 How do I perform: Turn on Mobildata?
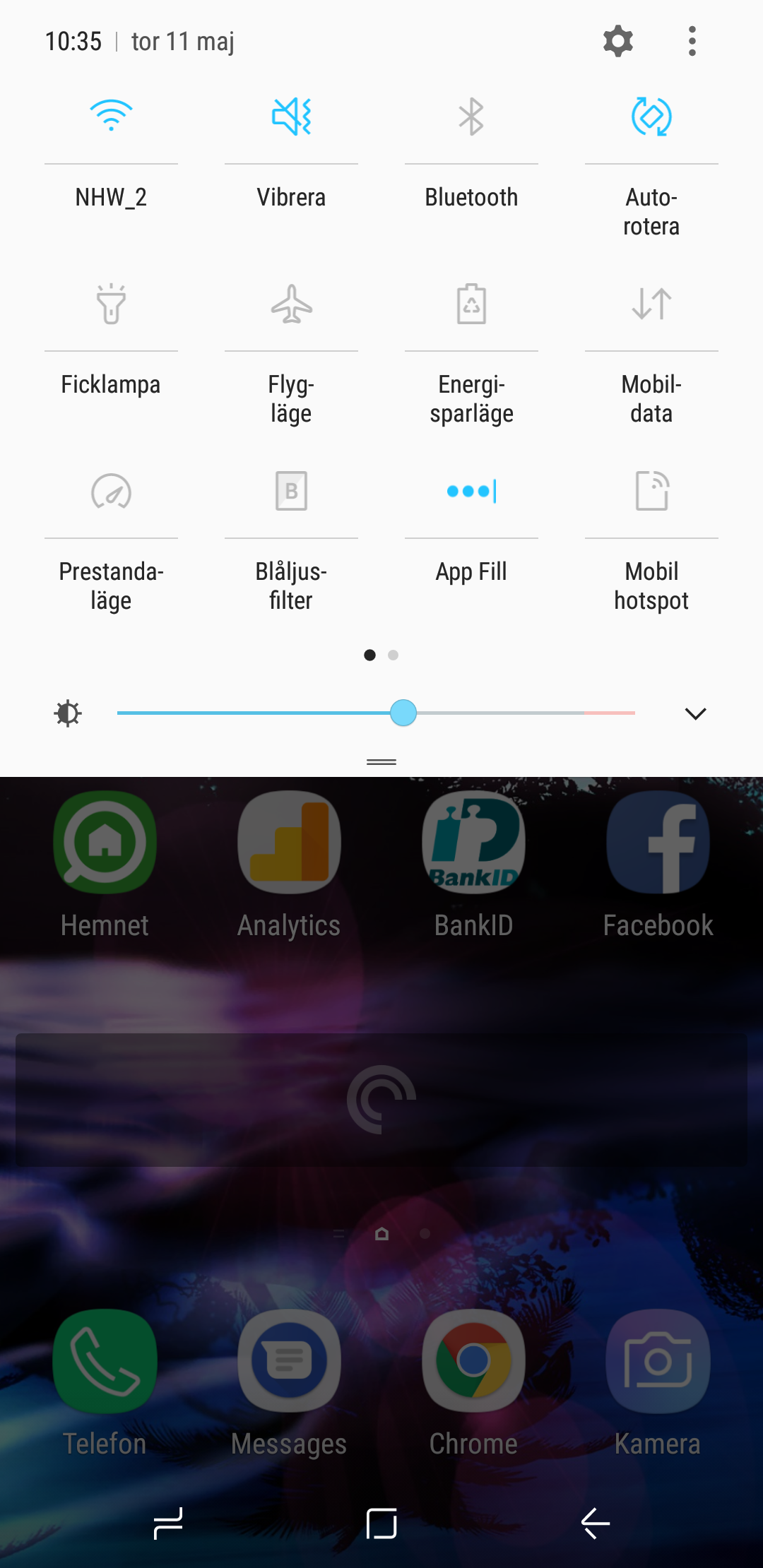pos(651,304)
